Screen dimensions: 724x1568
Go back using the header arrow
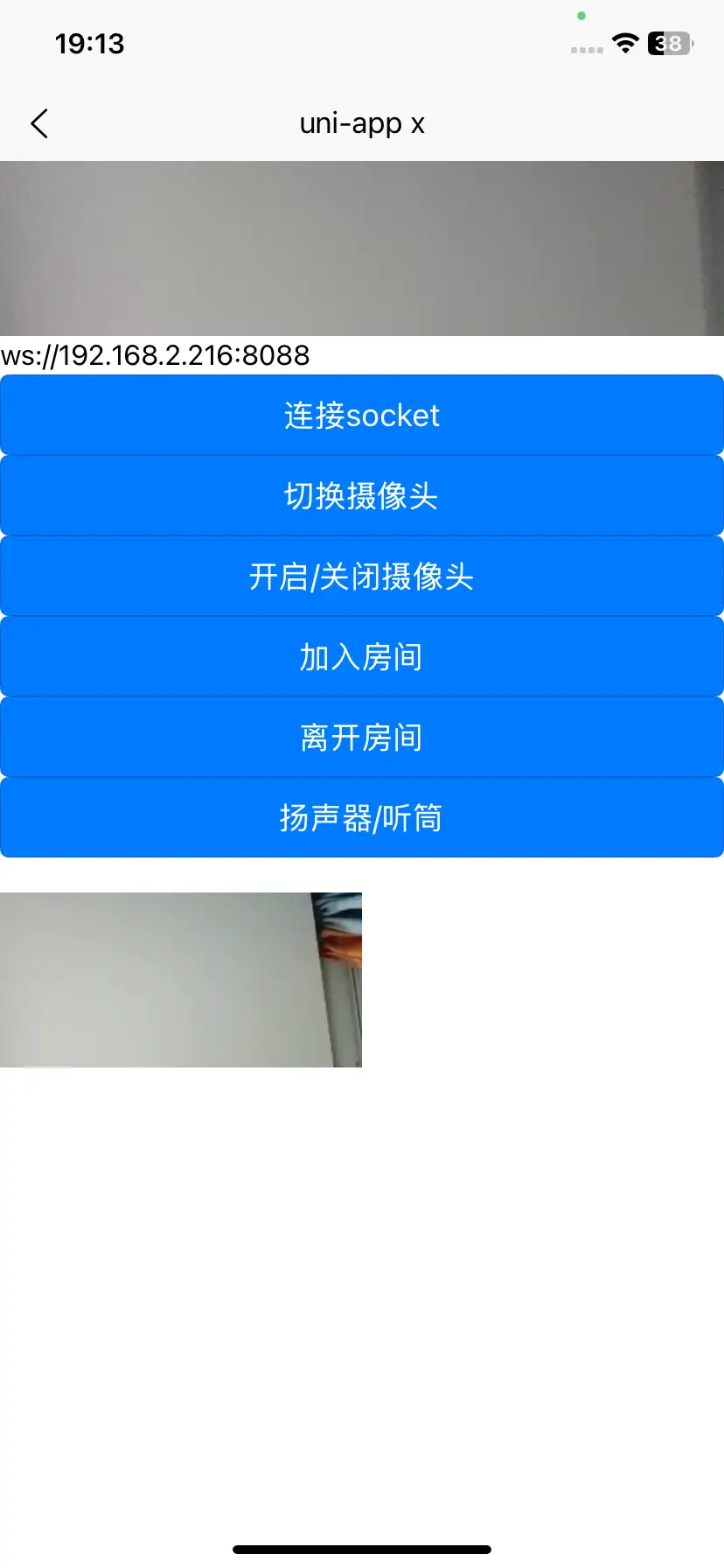tap(39, 123)
